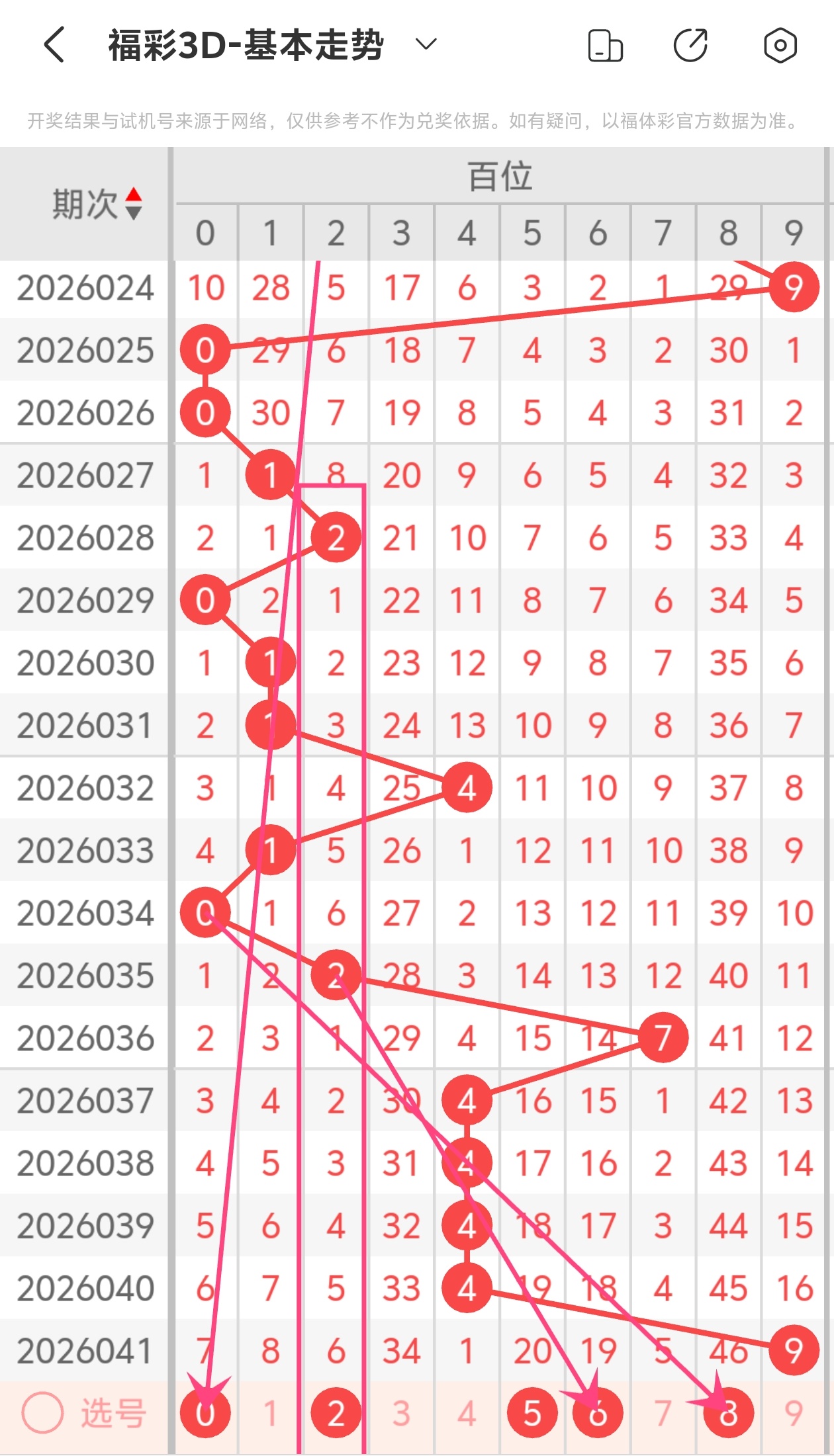Deselect number 5 in the 选号 row
This screenshot has height=1456, width=834.
(532, 1414)
